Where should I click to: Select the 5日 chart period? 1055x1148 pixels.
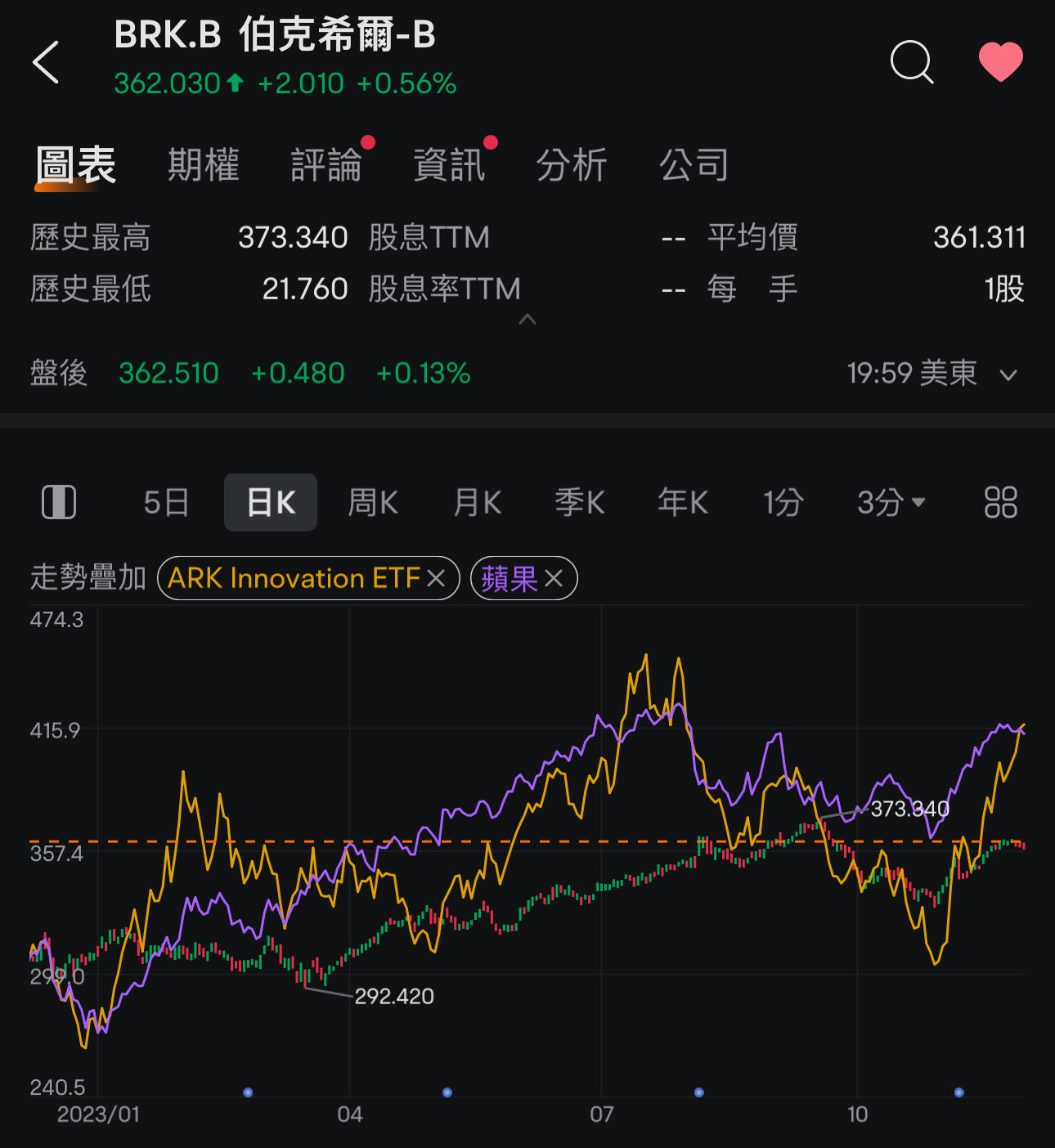[166, 502]
